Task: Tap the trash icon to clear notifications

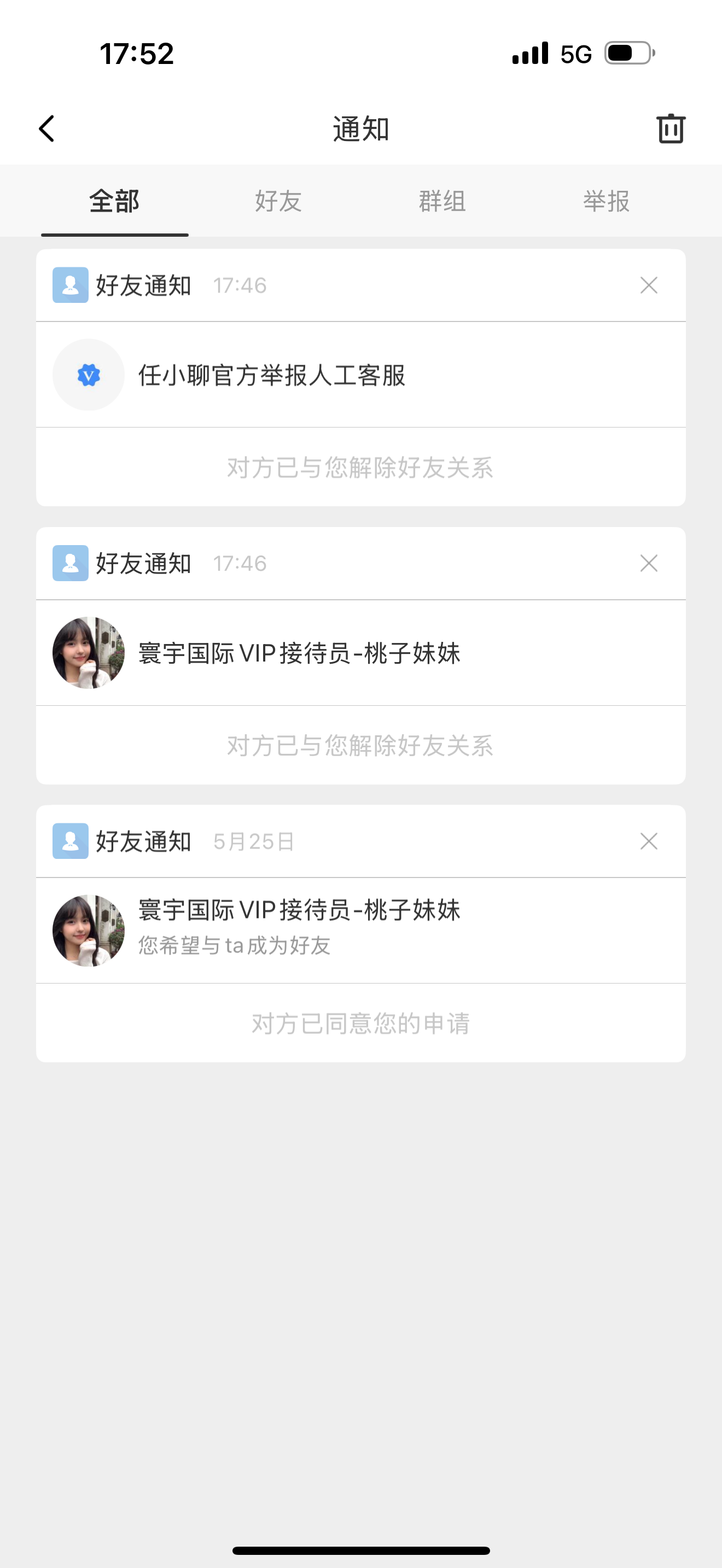Action: pos(671,128)
